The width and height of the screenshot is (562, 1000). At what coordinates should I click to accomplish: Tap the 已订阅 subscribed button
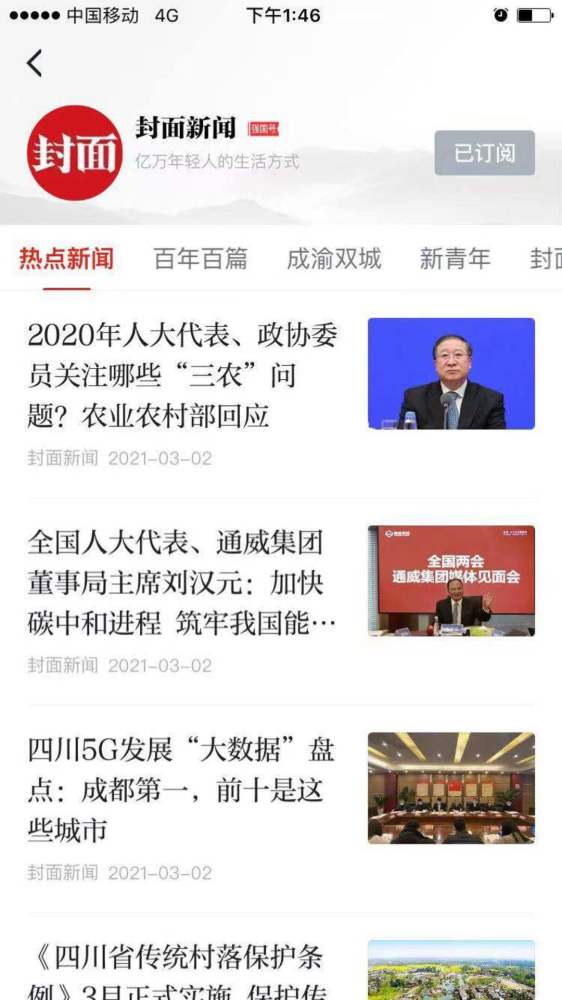pos(485,153)
